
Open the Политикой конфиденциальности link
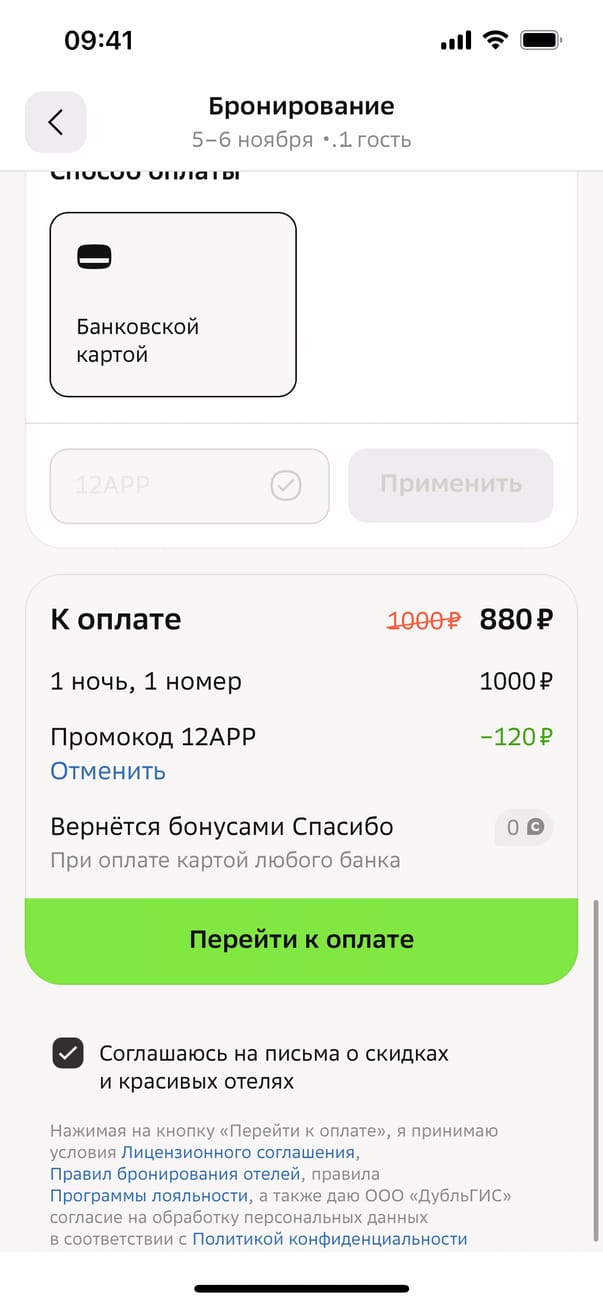click(329, 1239)
